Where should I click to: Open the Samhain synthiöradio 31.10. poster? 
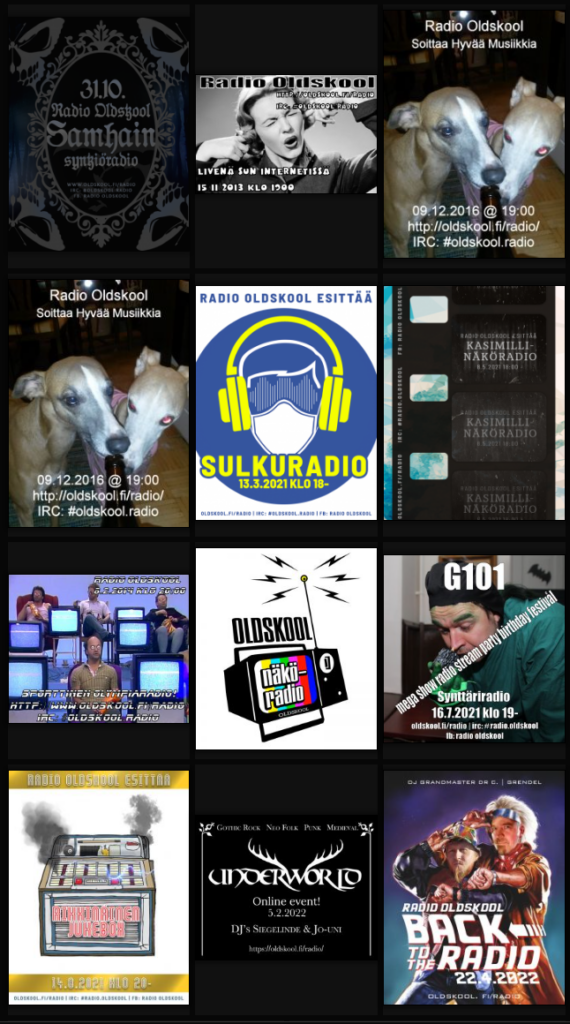[99, 134]
